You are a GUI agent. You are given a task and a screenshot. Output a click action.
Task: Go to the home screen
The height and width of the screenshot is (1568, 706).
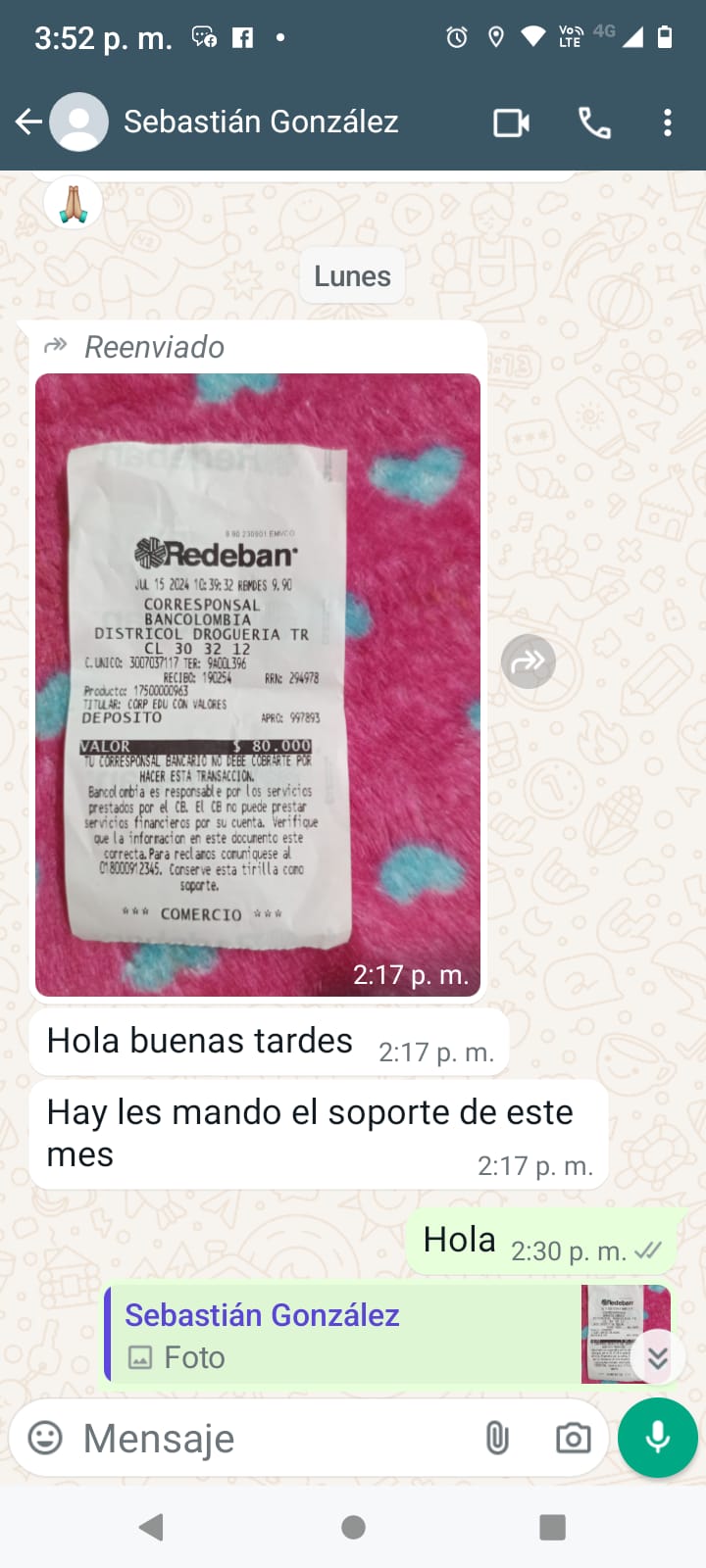click(353, 1527)
